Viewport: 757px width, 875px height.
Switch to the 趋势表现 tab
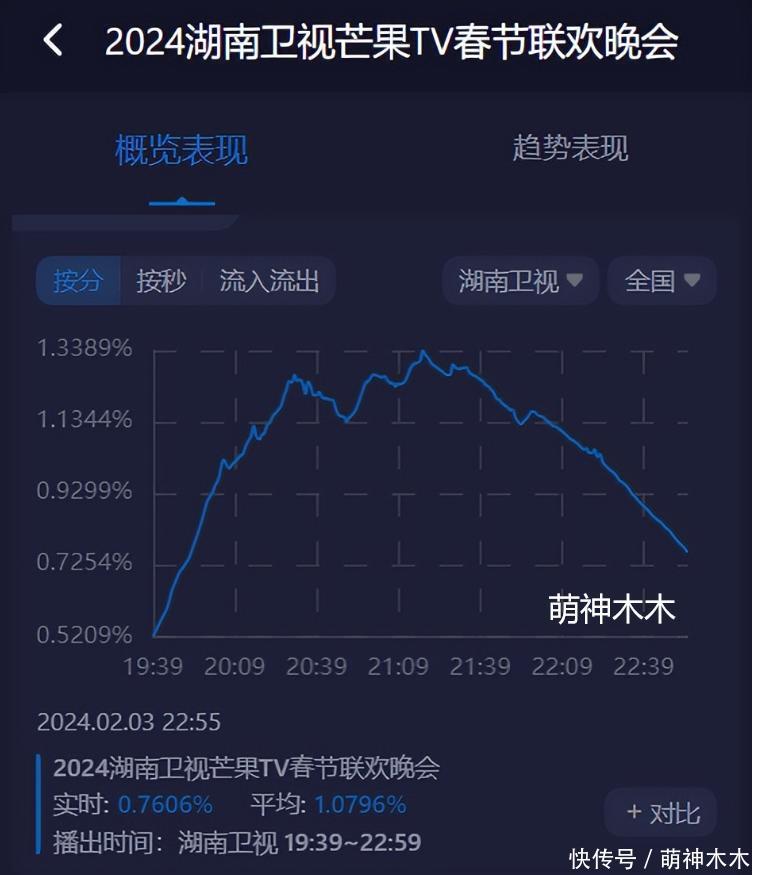tap(570, 149)
